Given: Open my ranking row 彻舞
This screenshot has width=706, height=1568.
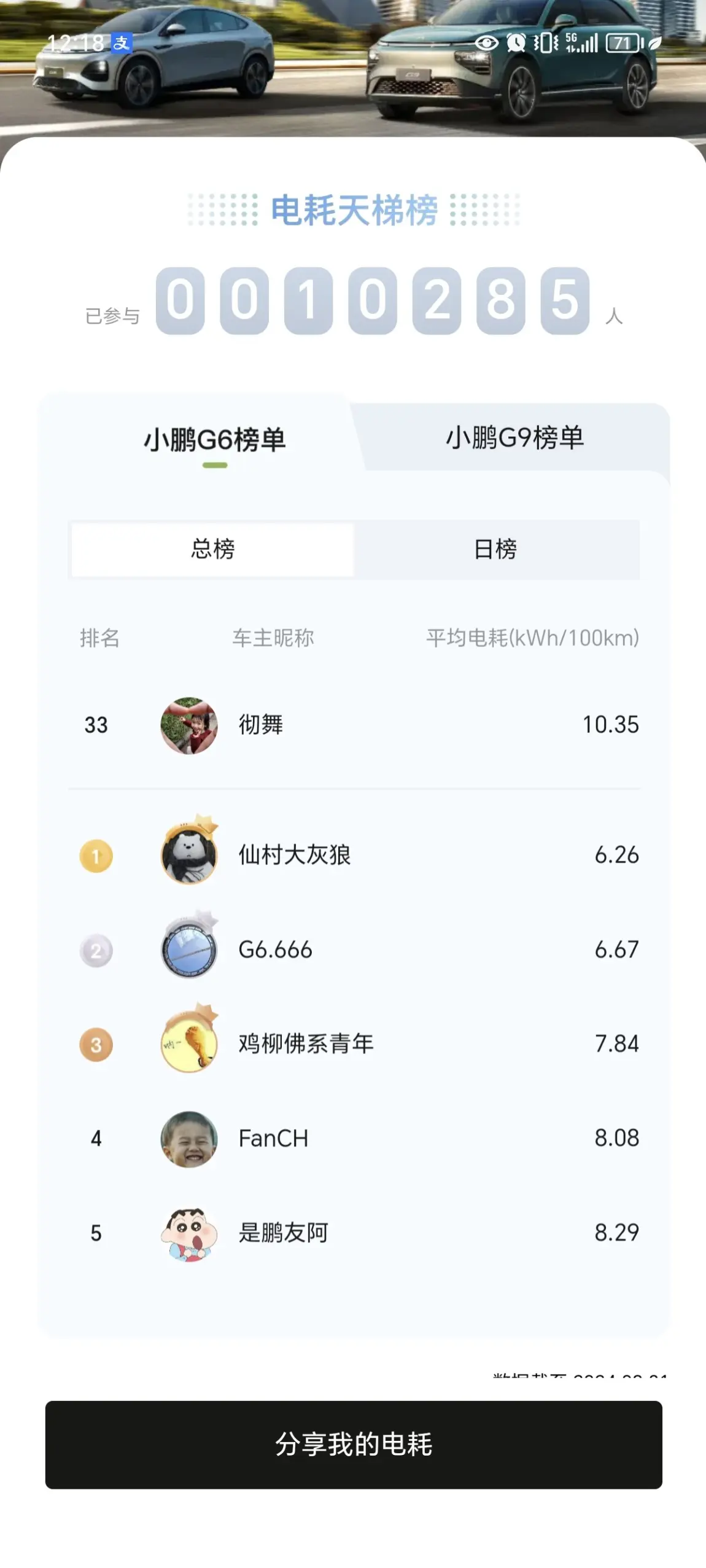Looking at the screenshot, I should pos(354,725).
